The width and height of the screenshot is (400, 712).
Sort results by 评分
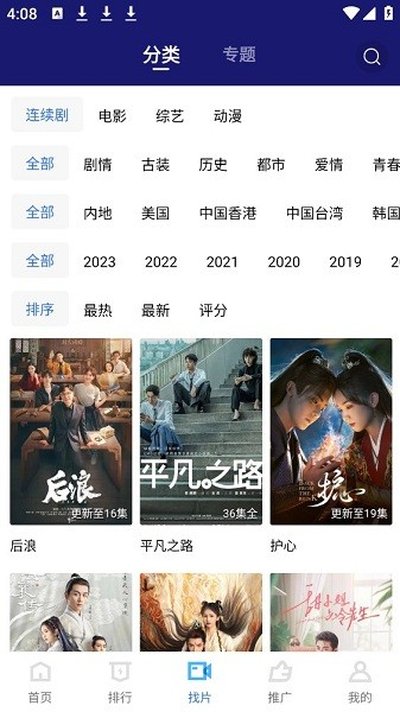click(213, 310)
